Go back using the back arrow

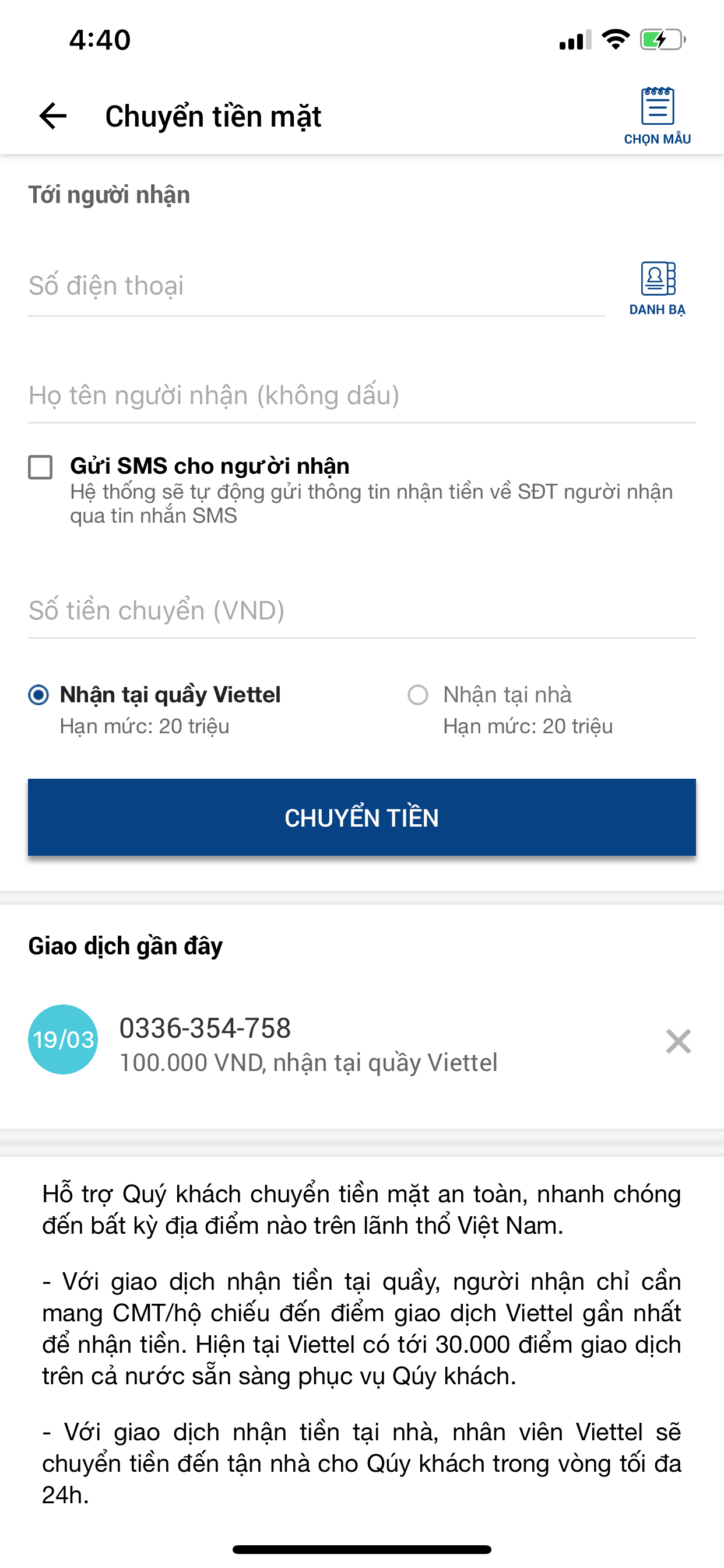click(53, 116)
